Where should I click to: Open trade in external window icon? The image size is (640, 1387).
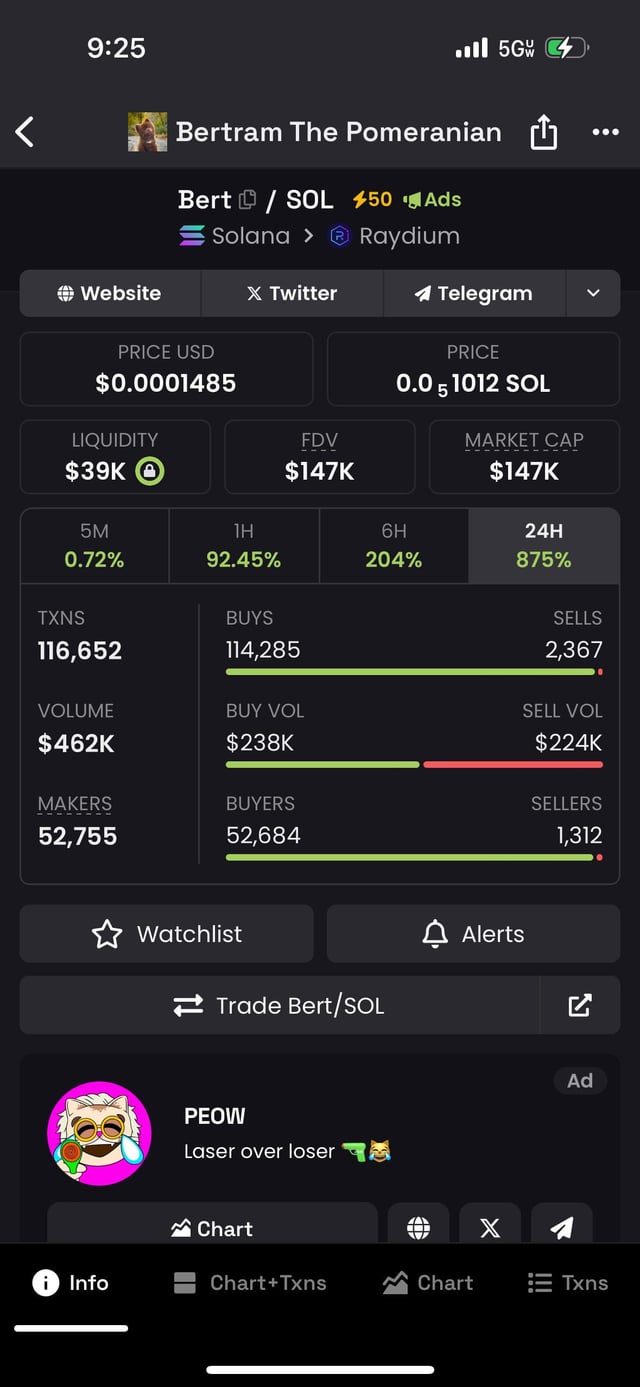pyautogui.click(x=580, y=1006)
